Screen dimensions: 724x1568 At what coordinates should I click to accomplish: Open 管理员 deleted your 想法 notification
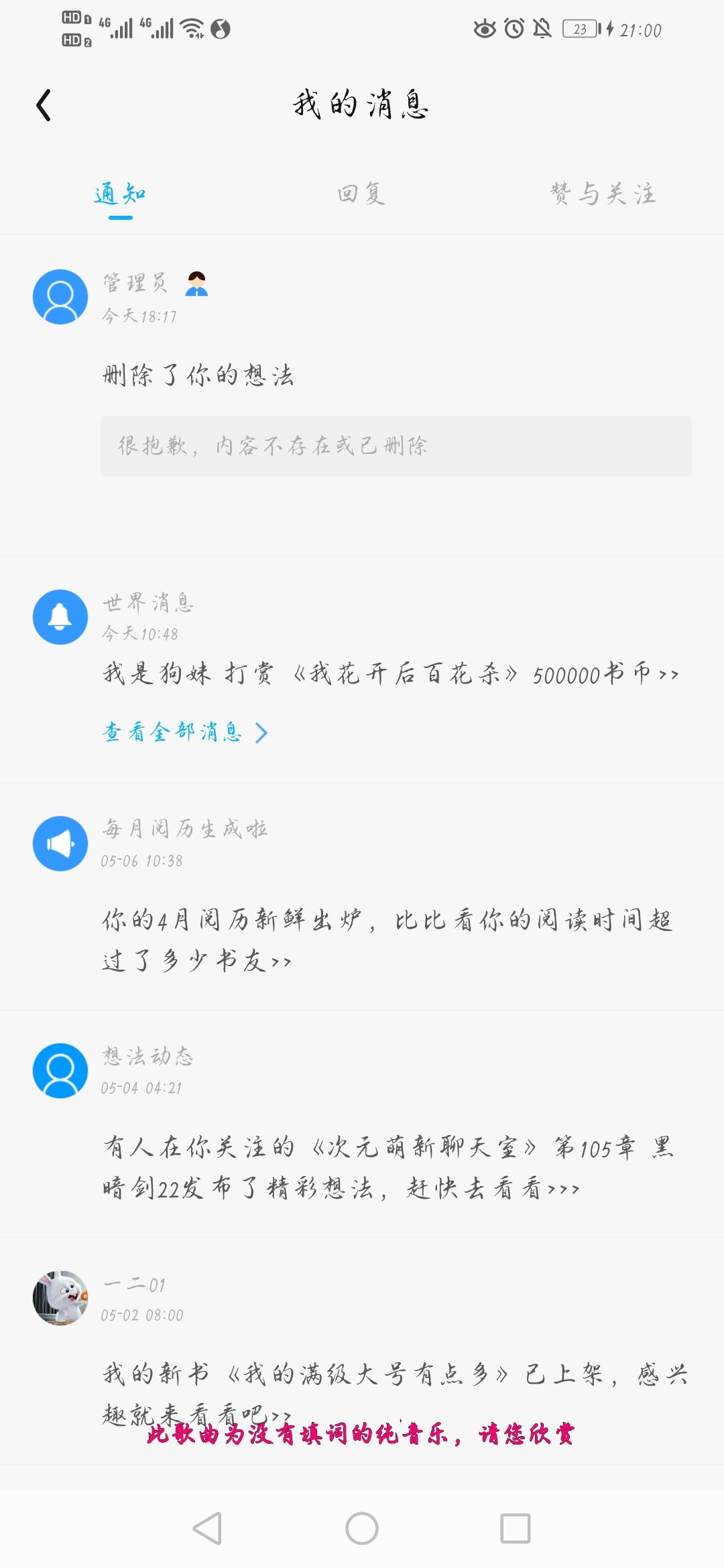[198, 375]
